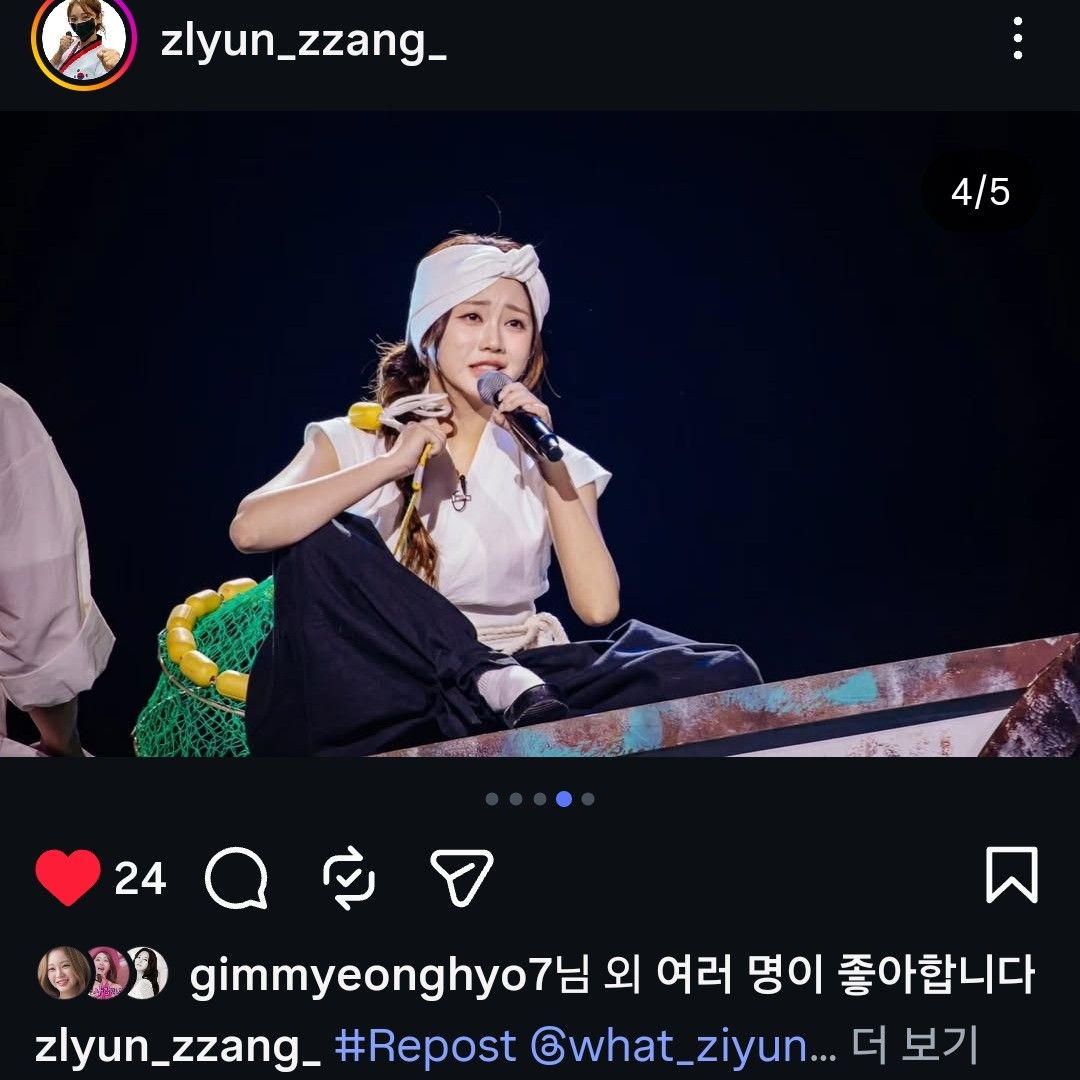Image resolution: width=1080 pixels, height=1080 pixels.
Task: Expand the caption with 더 보기
Action: 913,1046
